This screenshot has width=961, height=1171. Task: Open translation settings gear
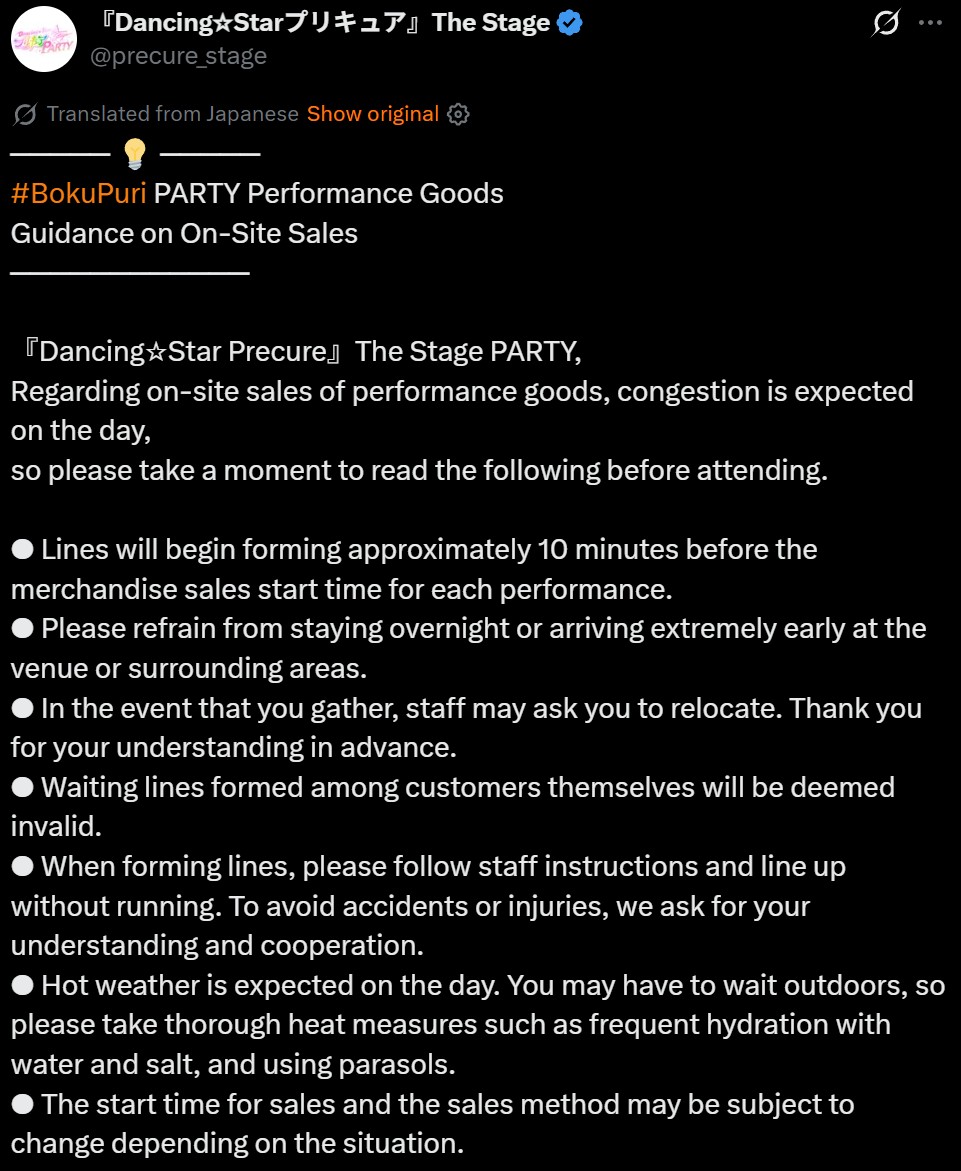(458, 114)
